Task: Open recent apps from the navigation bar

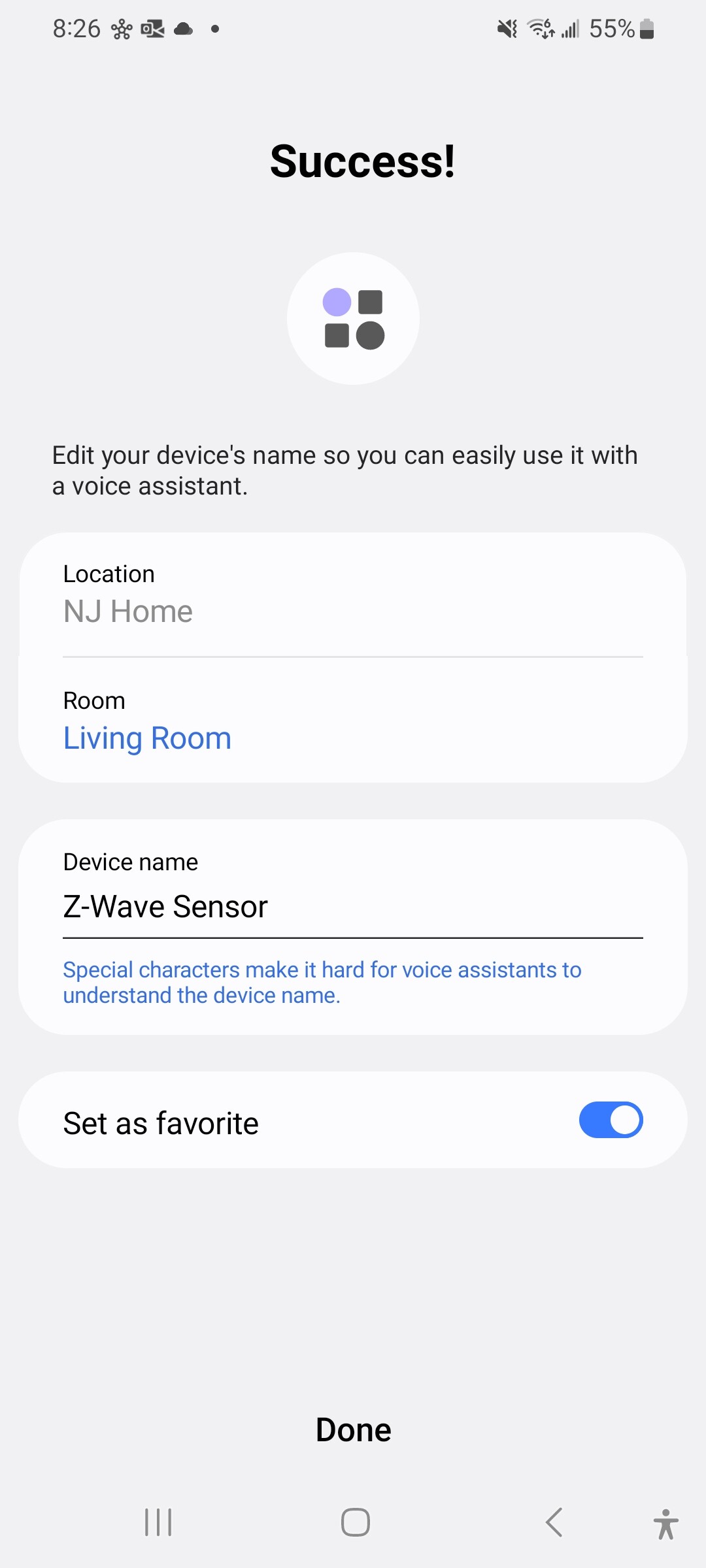Action: pyautogui.click(x=158, y=1522)
